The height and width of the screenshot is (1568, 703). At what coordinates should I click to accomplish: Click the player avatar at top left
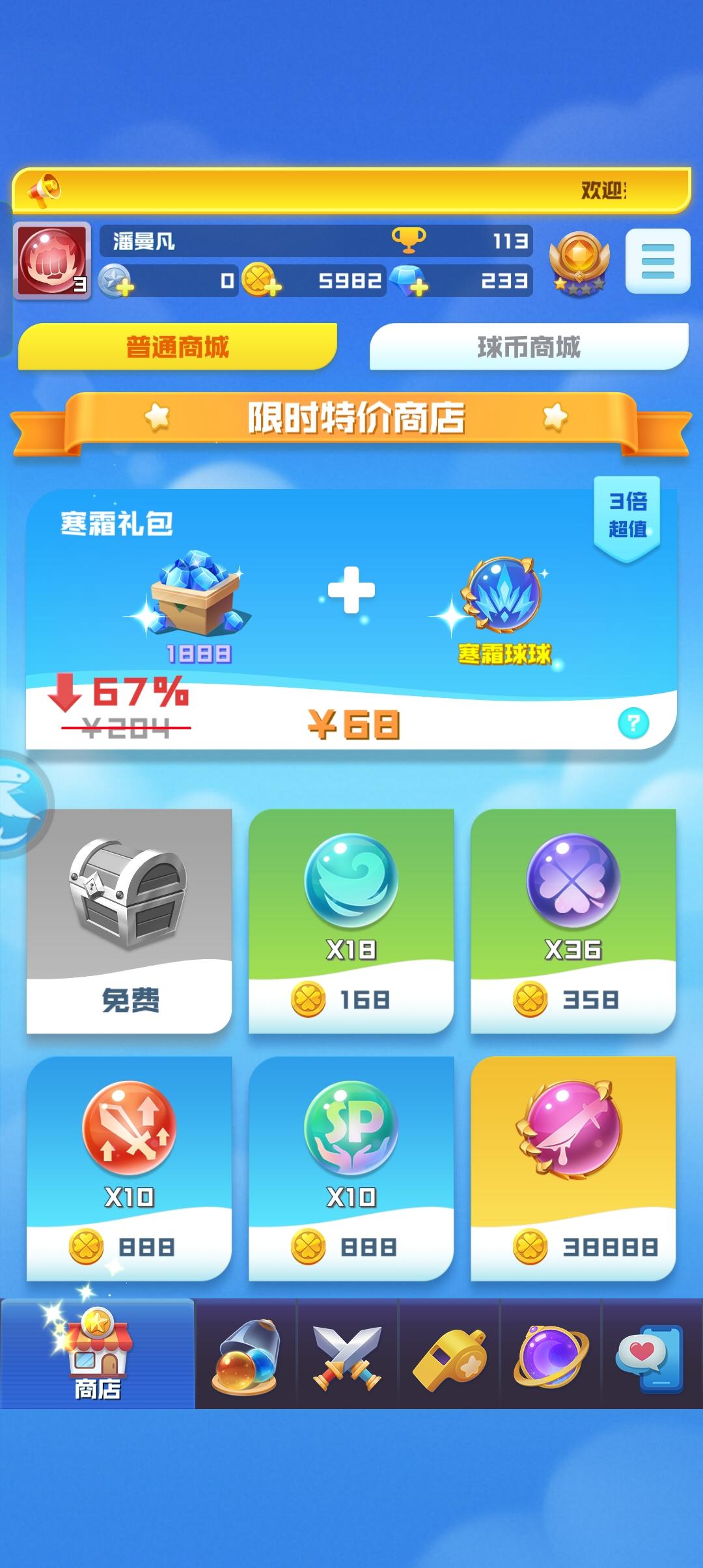click(x=52, y=260)
